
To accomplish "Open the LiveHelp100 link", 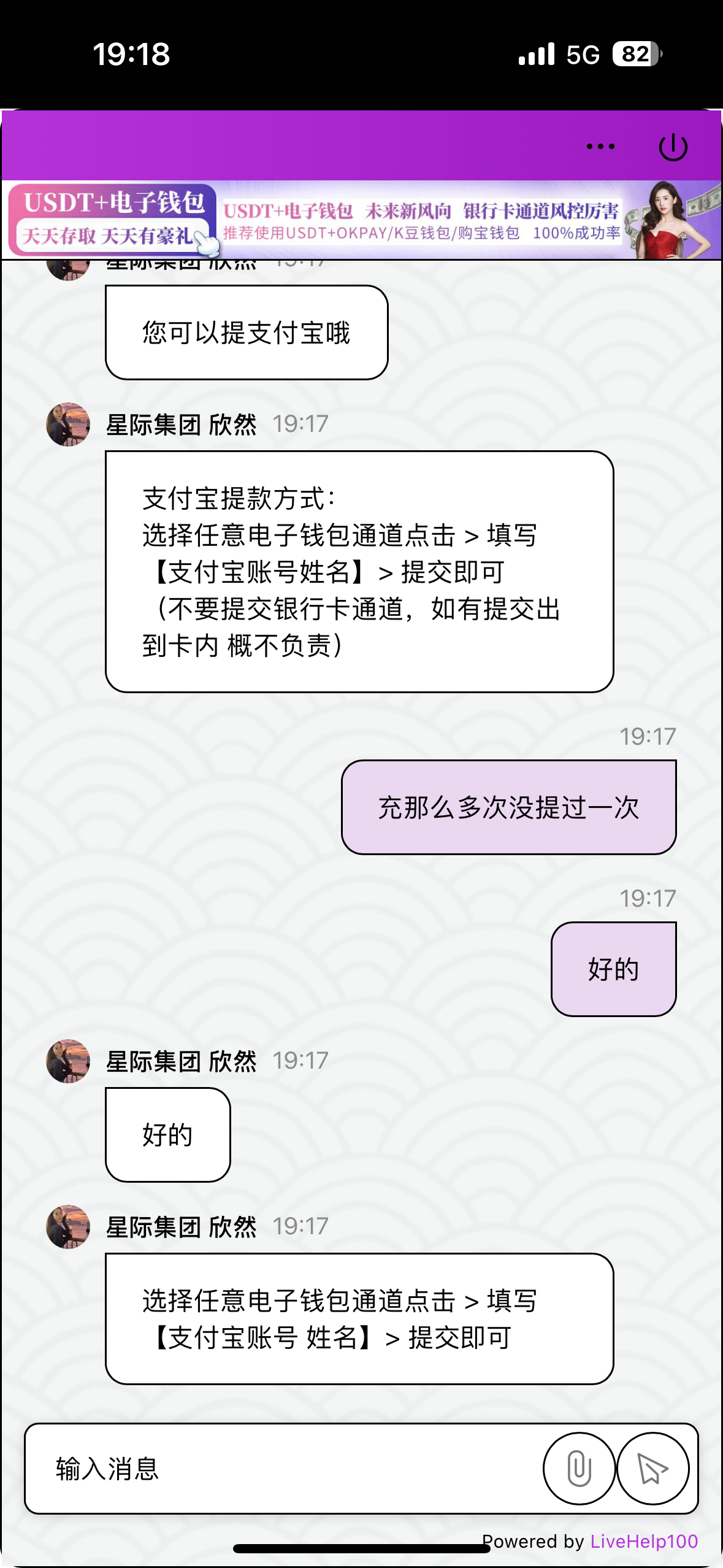I will coord(644,1541).
